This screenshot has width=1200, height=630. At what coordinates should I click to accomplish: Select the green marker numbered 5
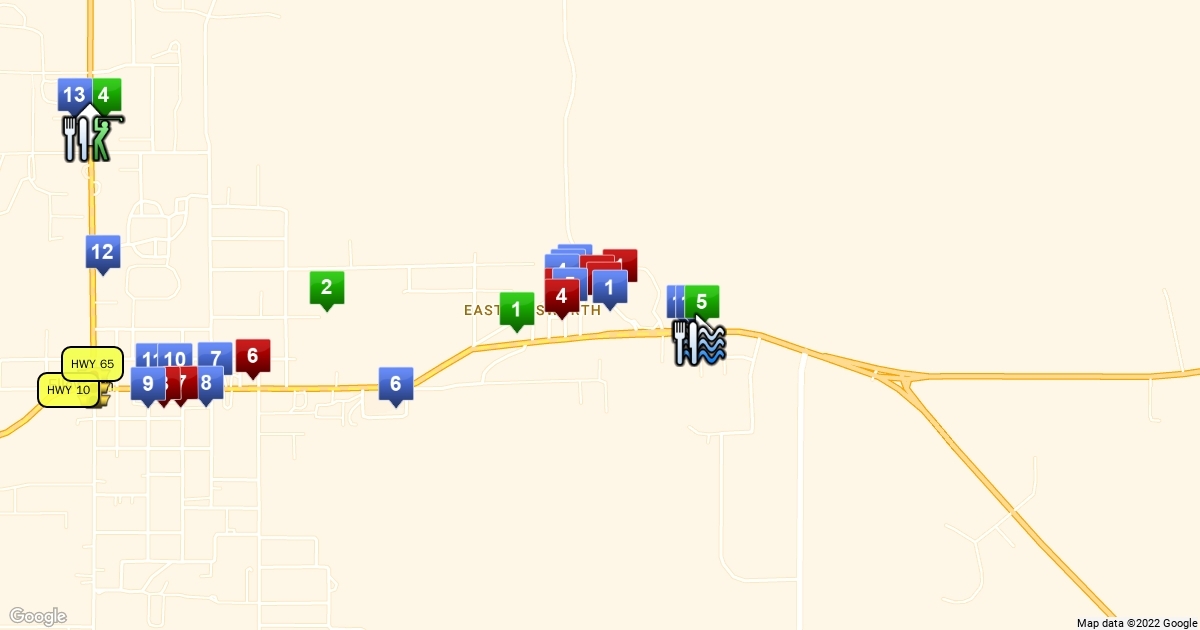tap(703, 301)
